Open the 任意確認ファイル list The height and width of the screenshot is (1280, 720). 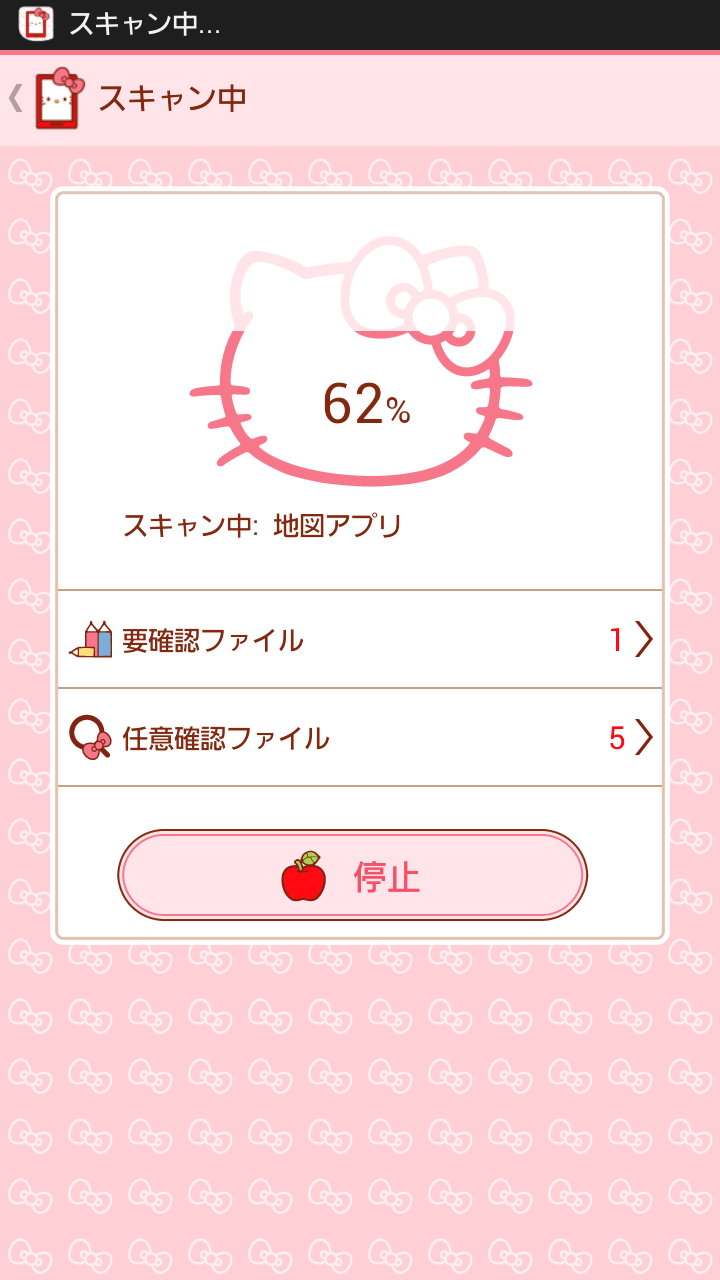coord(360,738)
